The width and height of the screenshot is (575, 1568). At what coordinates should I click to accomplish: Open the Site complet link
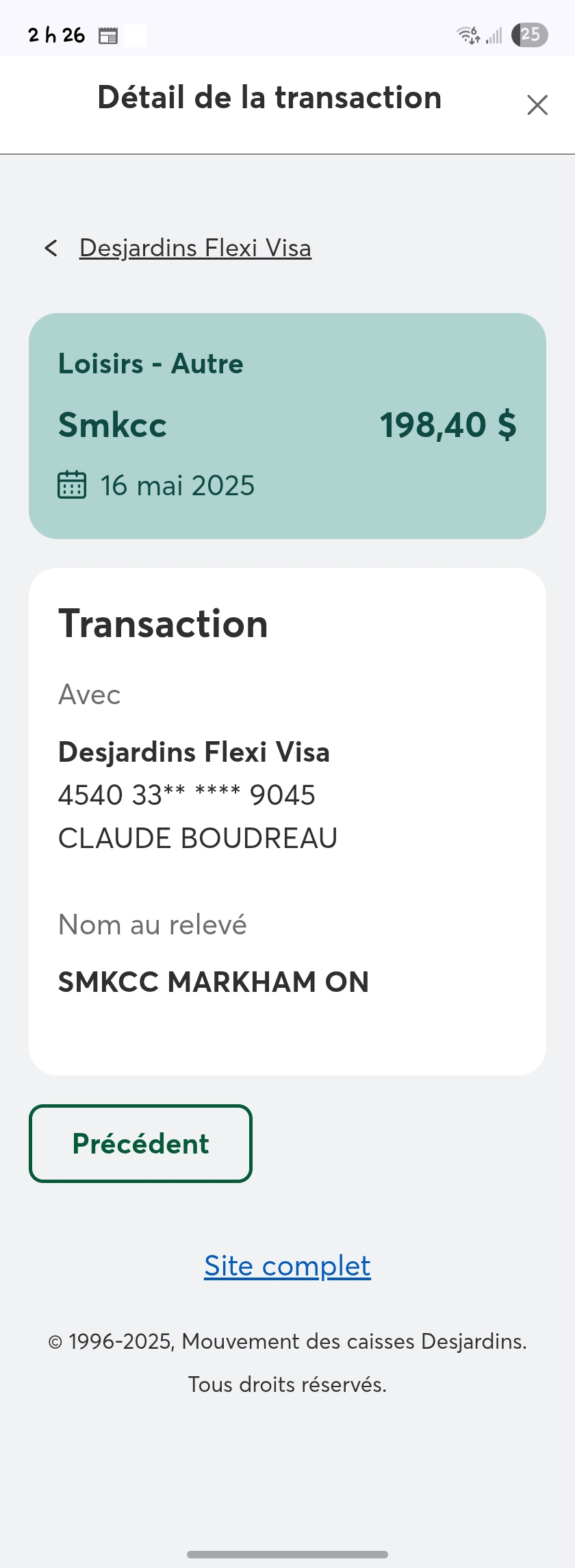(287, 1266)
